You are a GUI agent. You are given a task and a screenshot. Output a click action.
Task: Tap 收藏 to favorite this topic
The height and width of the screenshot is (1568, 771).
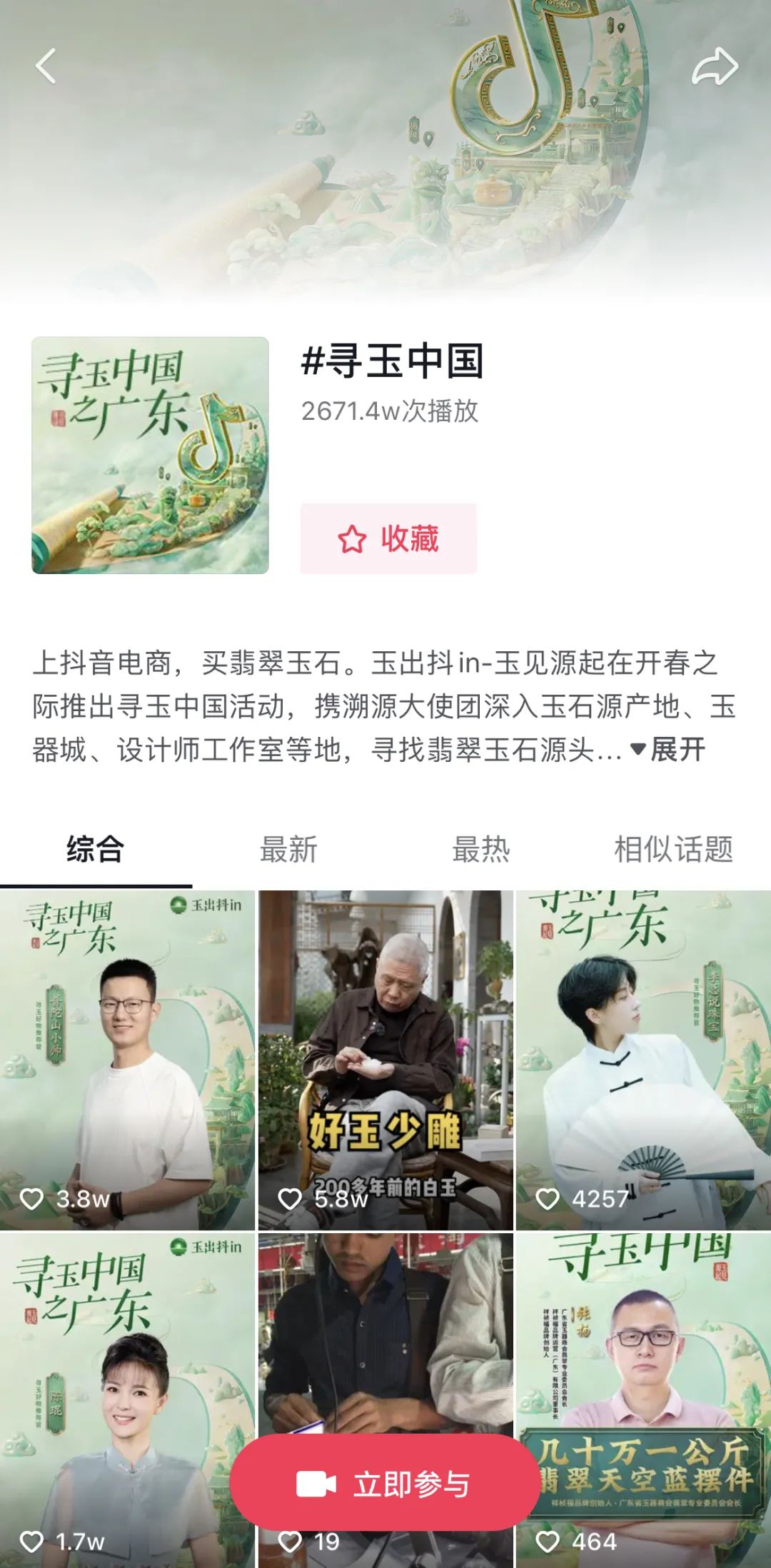(388, 538)
